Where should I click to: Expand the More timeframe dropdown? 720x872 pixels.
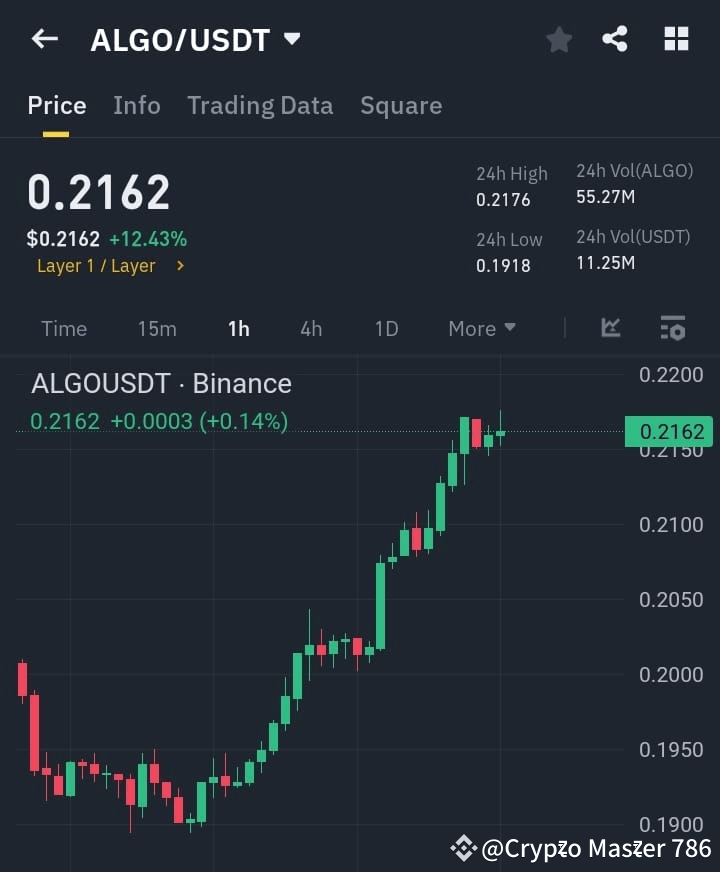tap(481, 328)
